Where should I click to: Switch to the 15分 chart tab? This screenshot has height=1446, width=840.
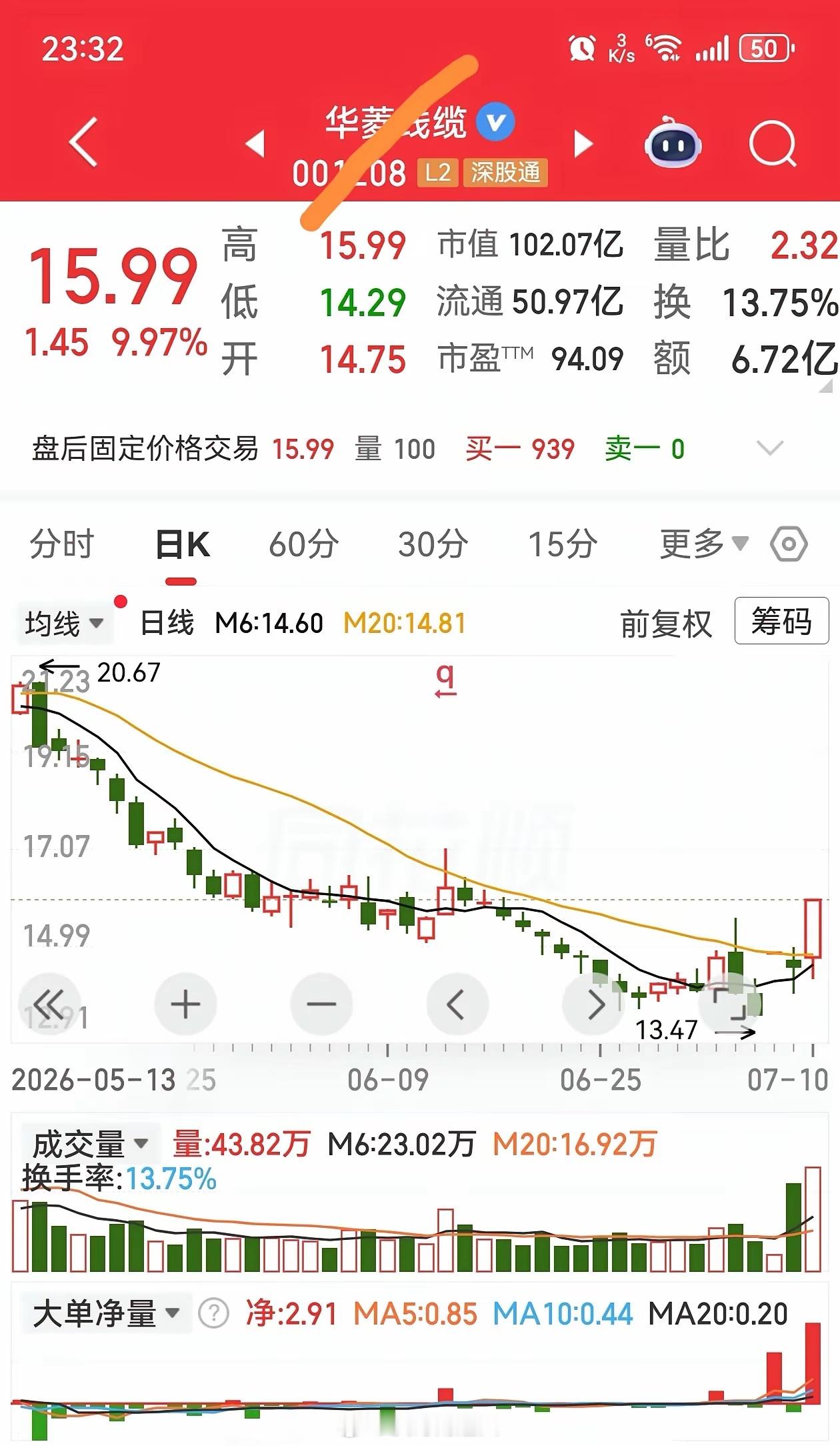point(563,544)
